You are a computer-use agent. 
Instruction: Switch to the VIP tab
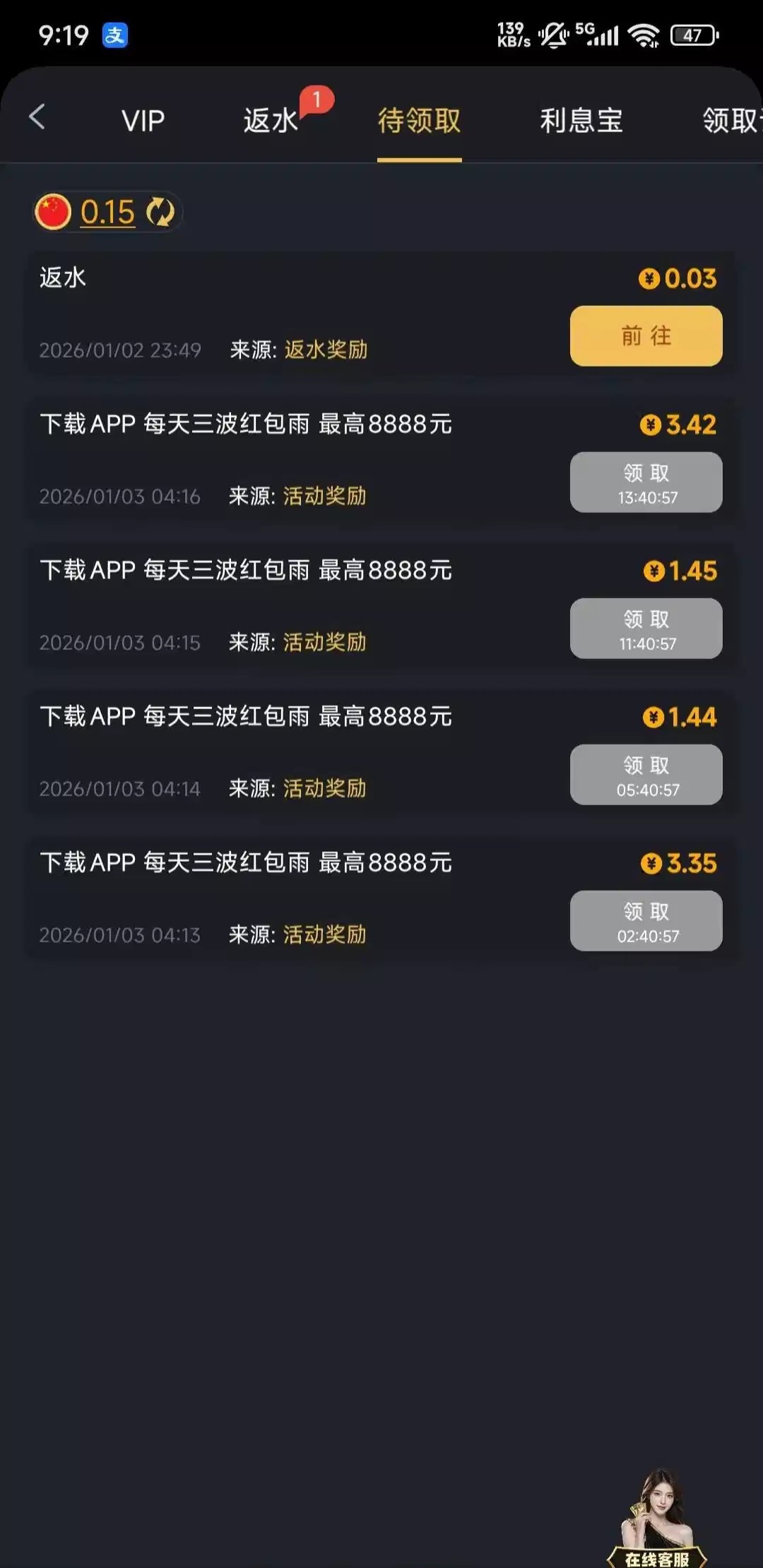point(143,121)
